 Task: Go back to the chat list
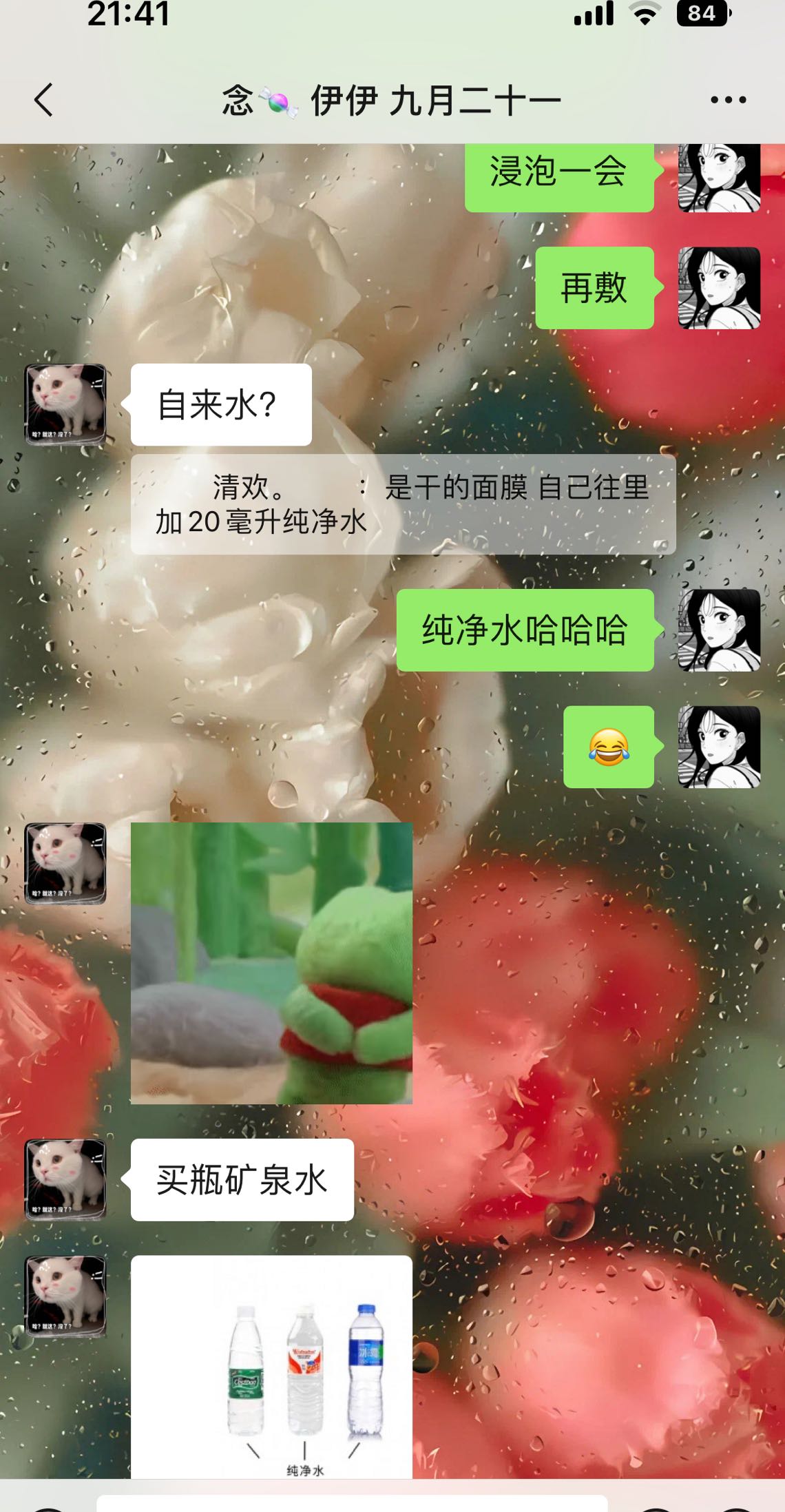point(44,100)
